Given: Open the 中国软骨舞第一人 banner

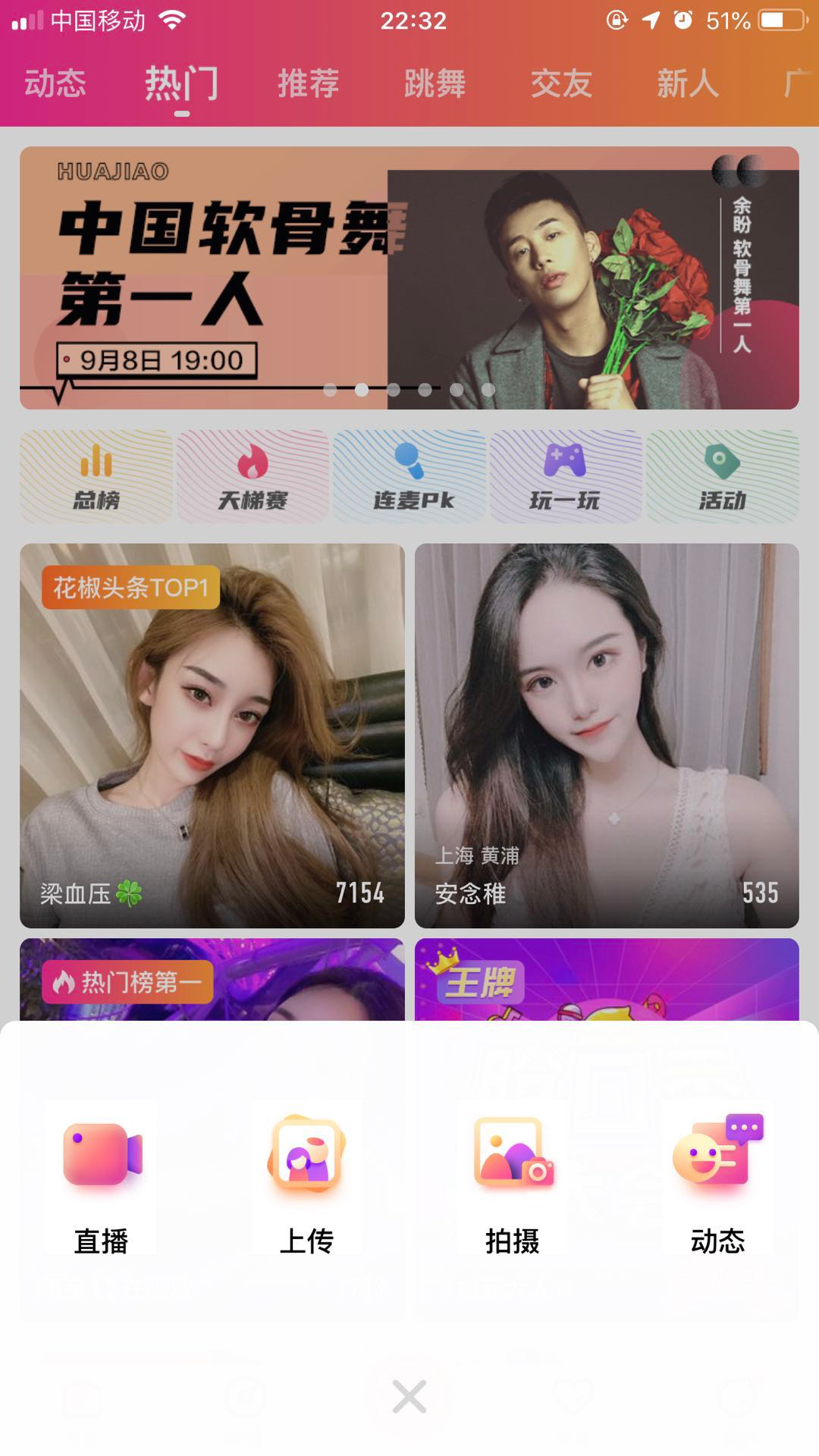Looking at the screenshot, I should pos(409,278).
